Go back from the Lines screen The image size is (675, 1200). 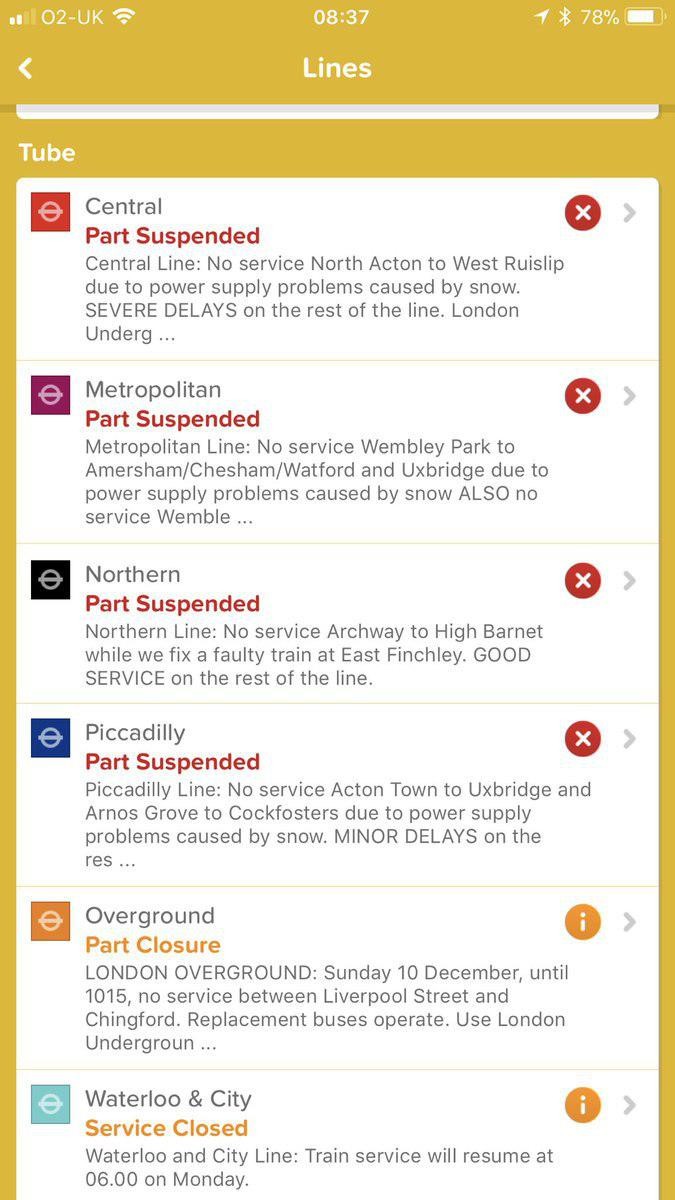click(26, 68)
